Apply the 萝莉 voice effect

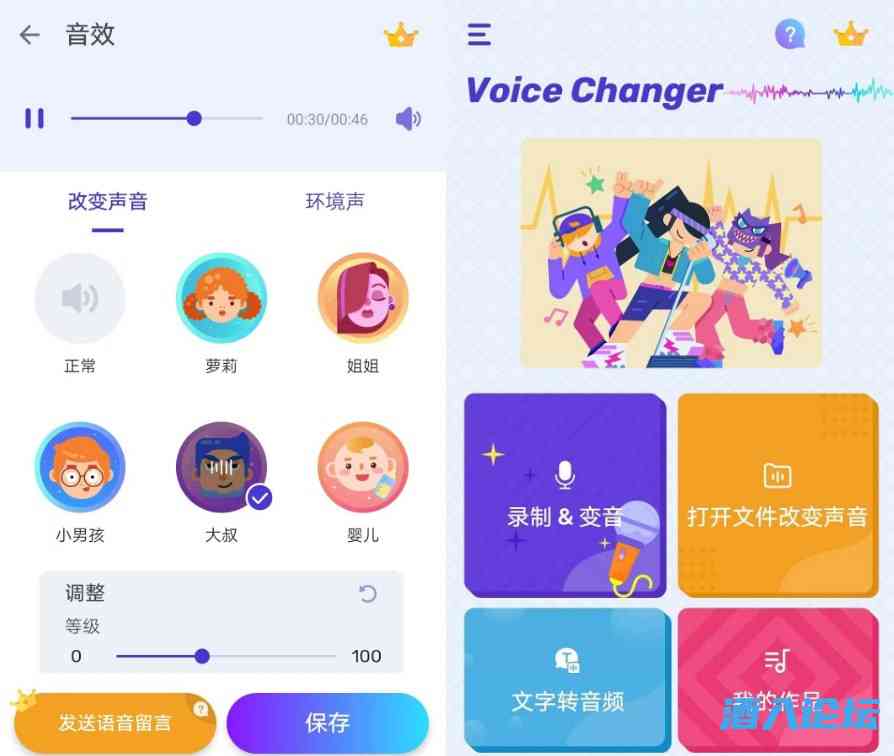click(x=221, y=299)
